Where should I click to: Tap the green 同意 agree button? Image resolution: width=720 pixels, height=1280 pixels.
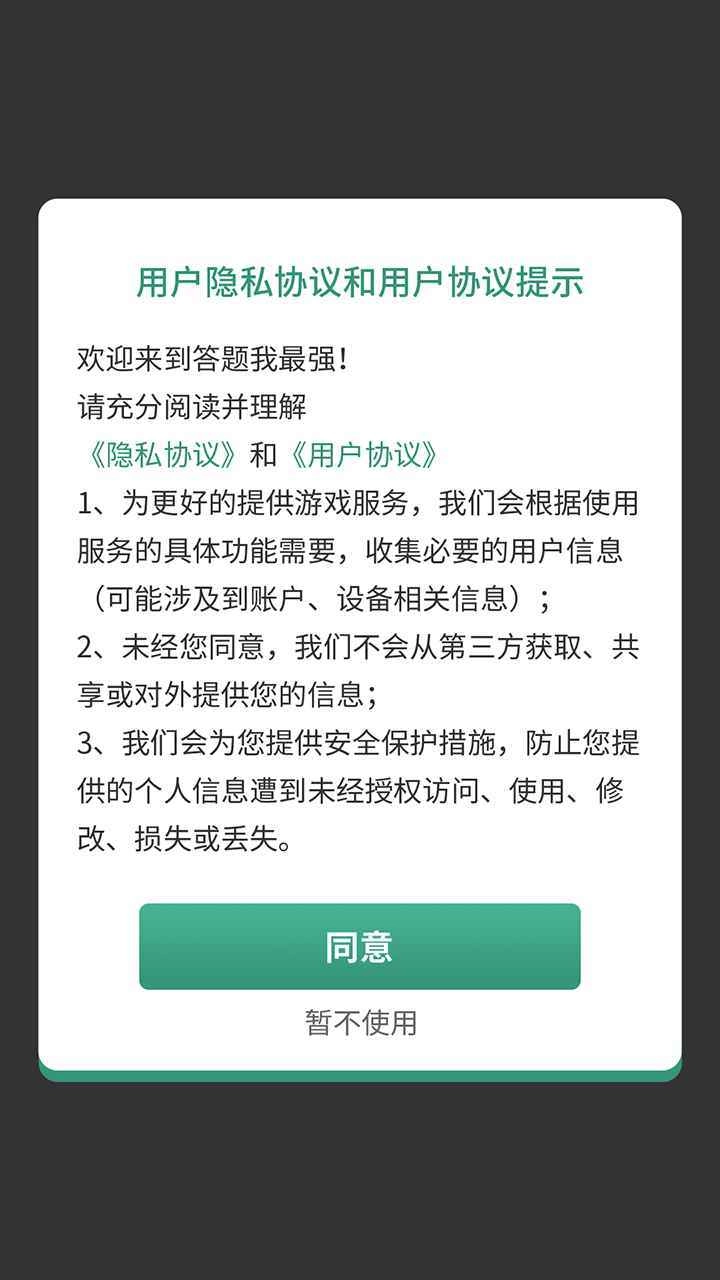(x=360, y=945)
